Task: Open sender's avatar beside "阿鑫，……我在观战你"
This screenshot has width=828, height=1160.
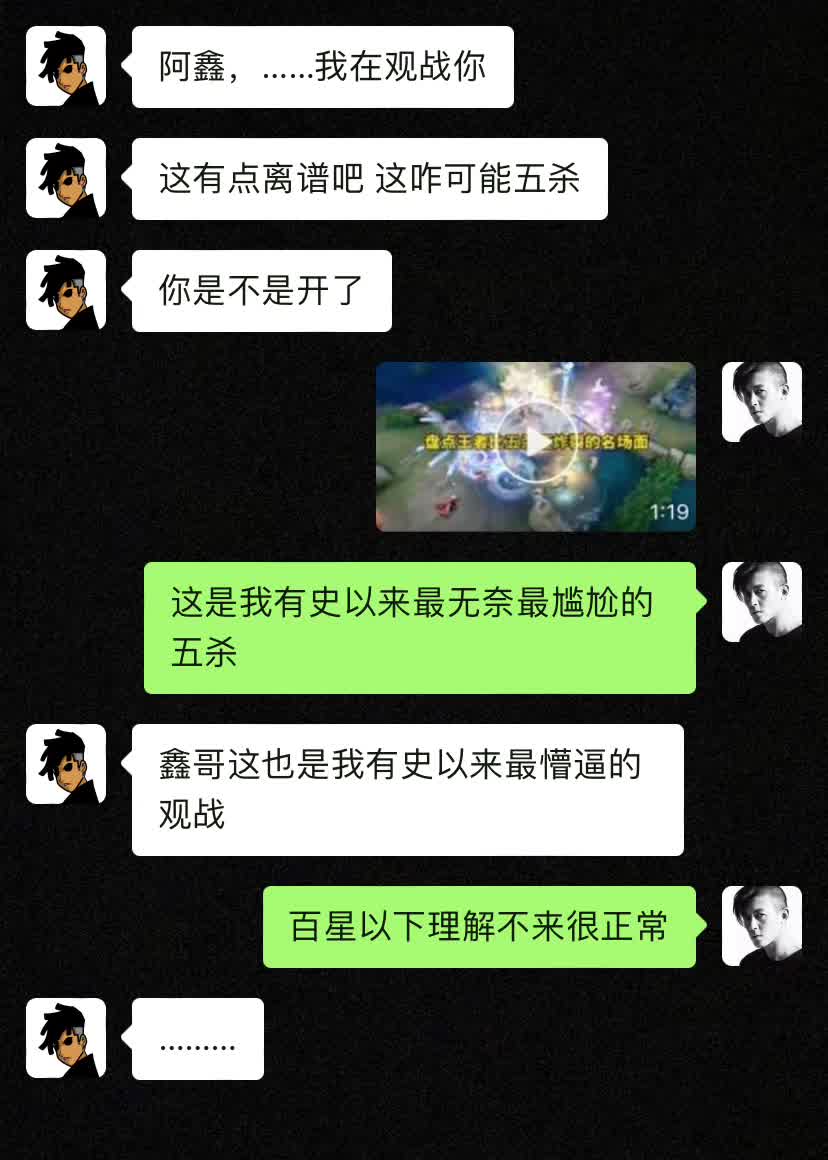Action: (x=66, y=66)
